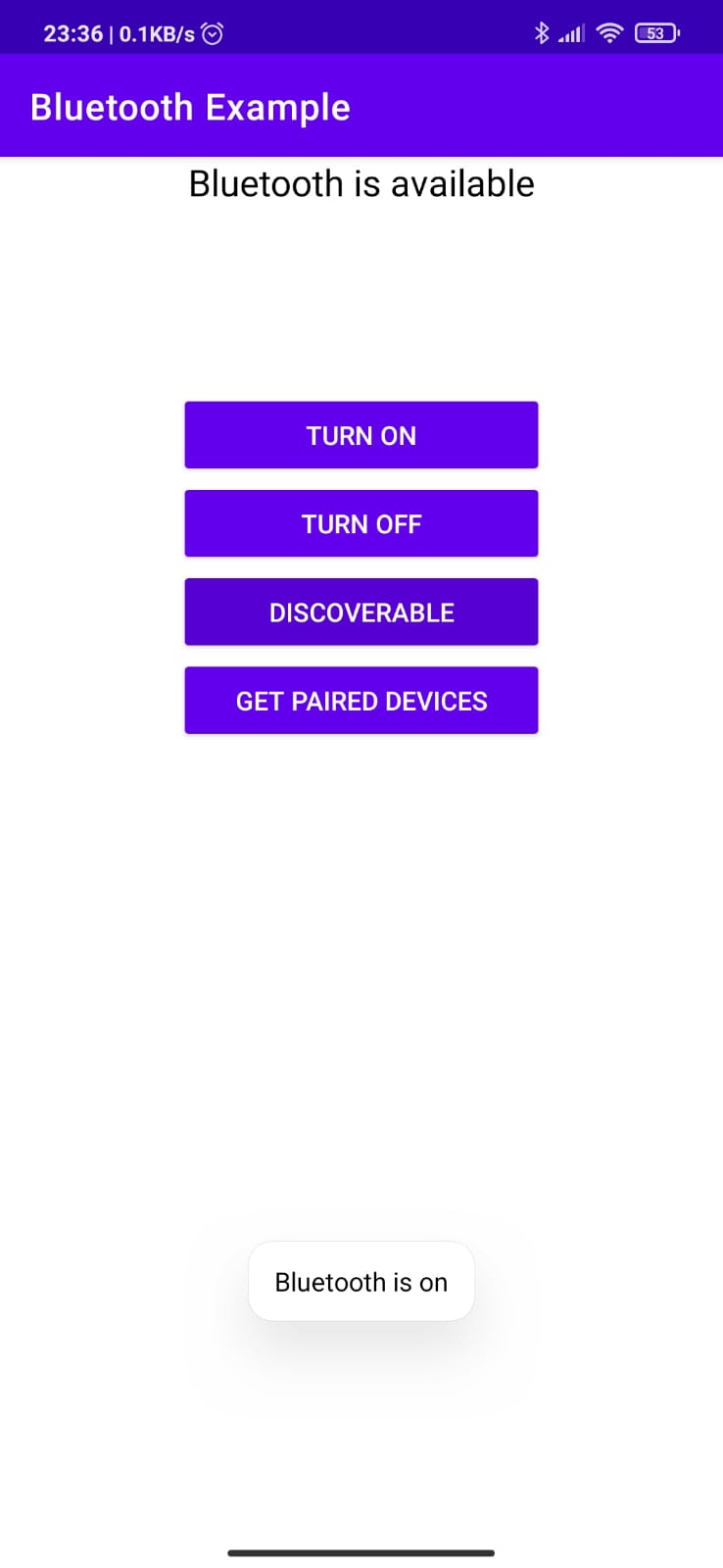Tap the TURN ON button

(361, 435)
